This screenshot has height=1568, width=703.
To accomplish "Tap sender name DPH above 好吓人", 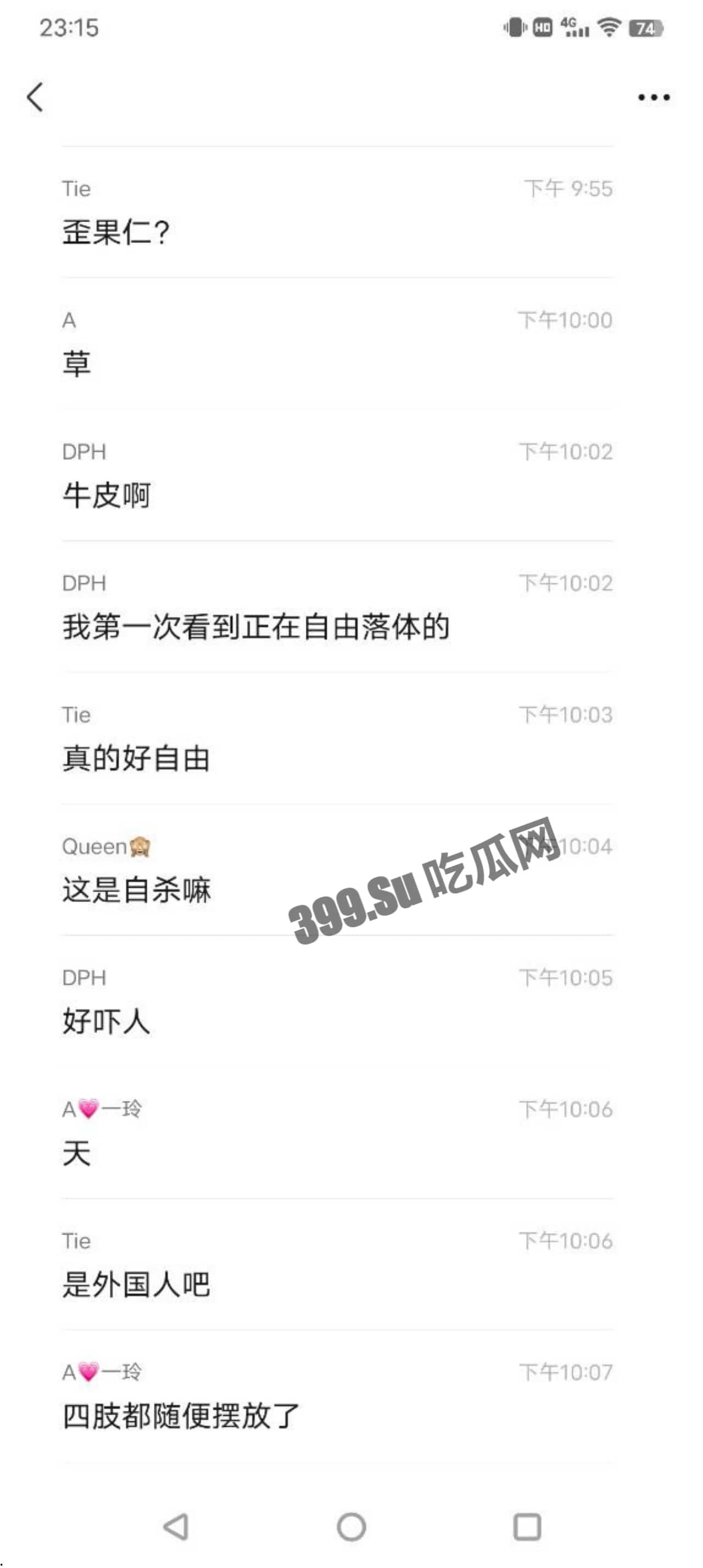I will tap(83, 977).
